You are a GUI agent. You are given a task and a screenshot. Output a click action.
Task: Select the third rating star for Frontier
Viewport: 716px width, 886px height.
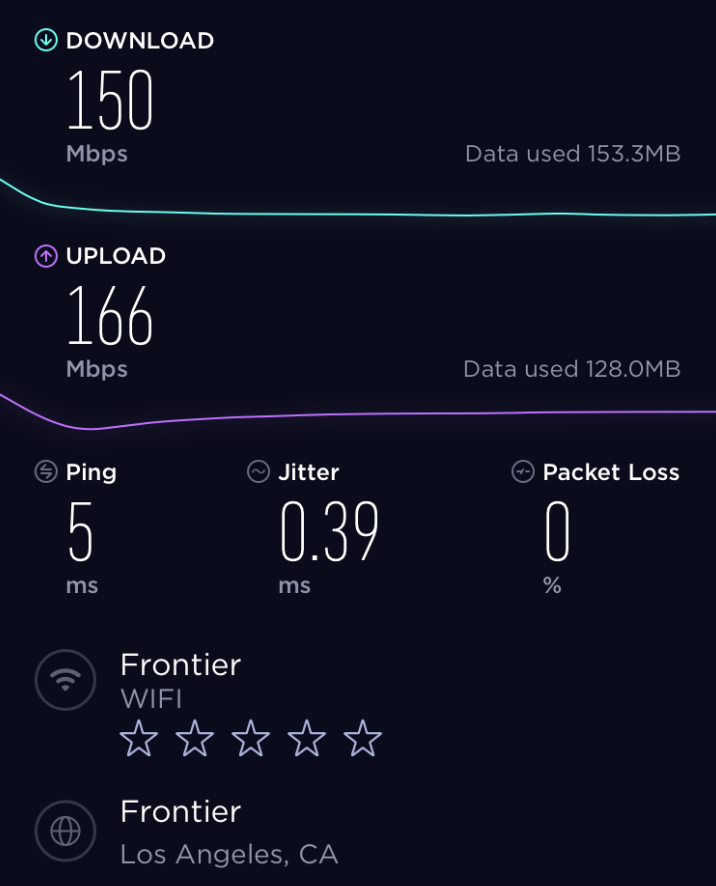pyautogui.click(x=251, y=739)
